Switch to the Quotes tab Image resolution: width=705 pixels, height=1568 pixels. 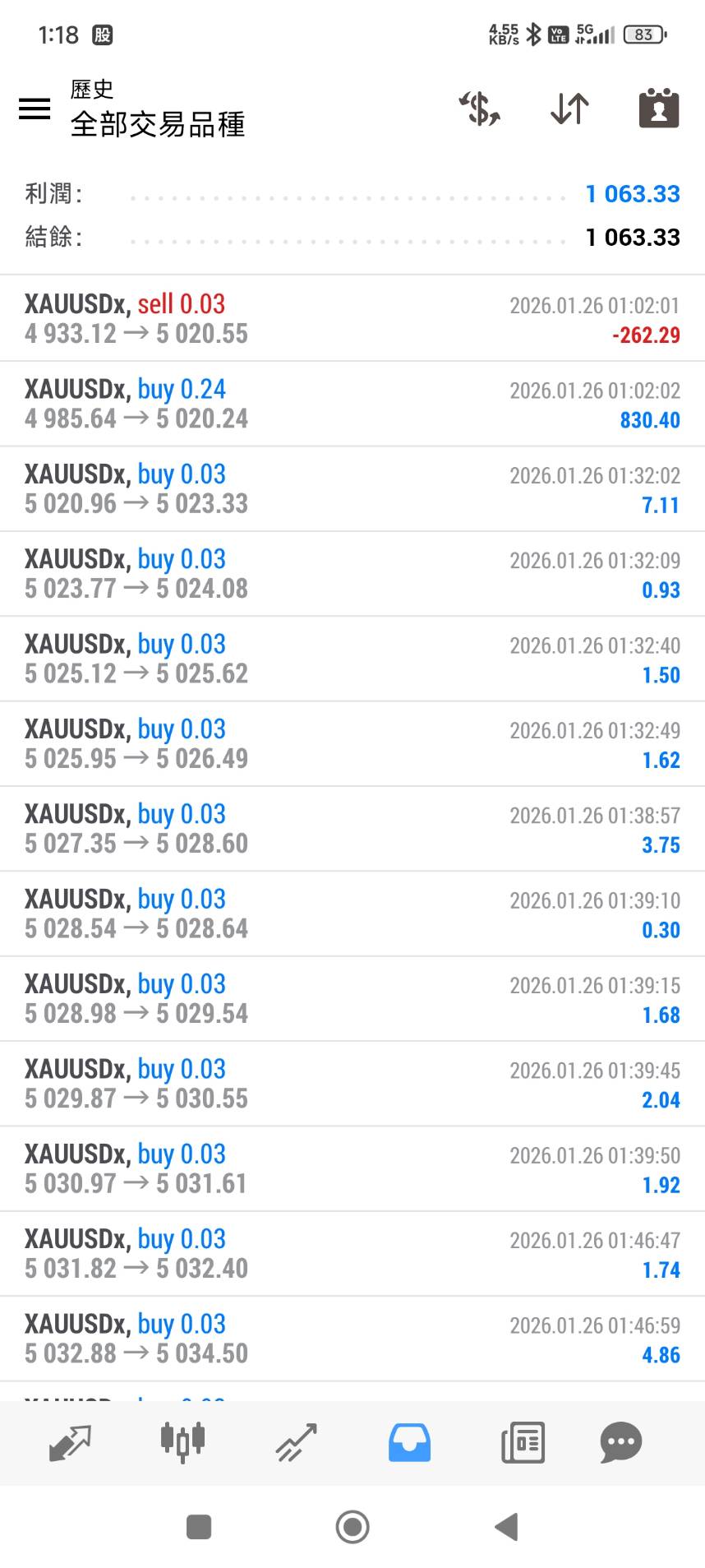point(70,1442)
